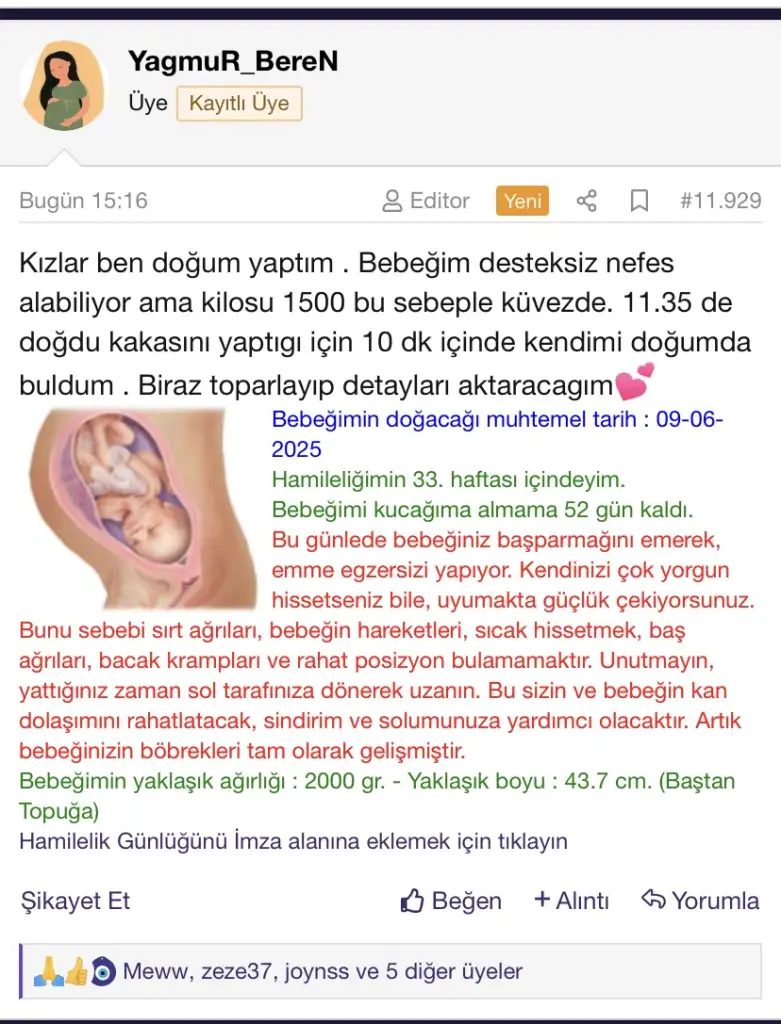Quote this post using Alıntı
Image resolution: width=781 pixels, height=1024 pixels.
571,901
